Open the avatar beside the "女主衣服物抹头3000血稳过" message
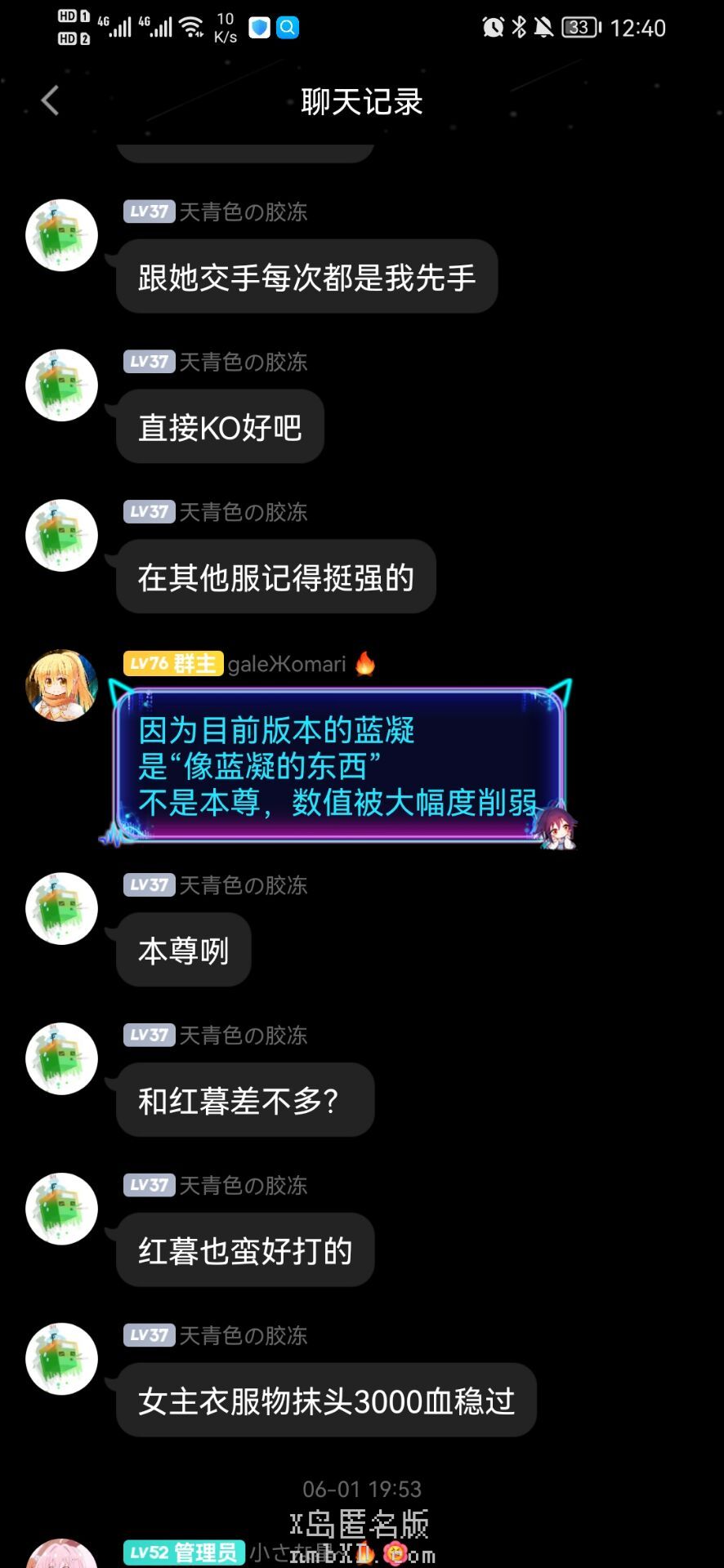 coord(61,1359)
